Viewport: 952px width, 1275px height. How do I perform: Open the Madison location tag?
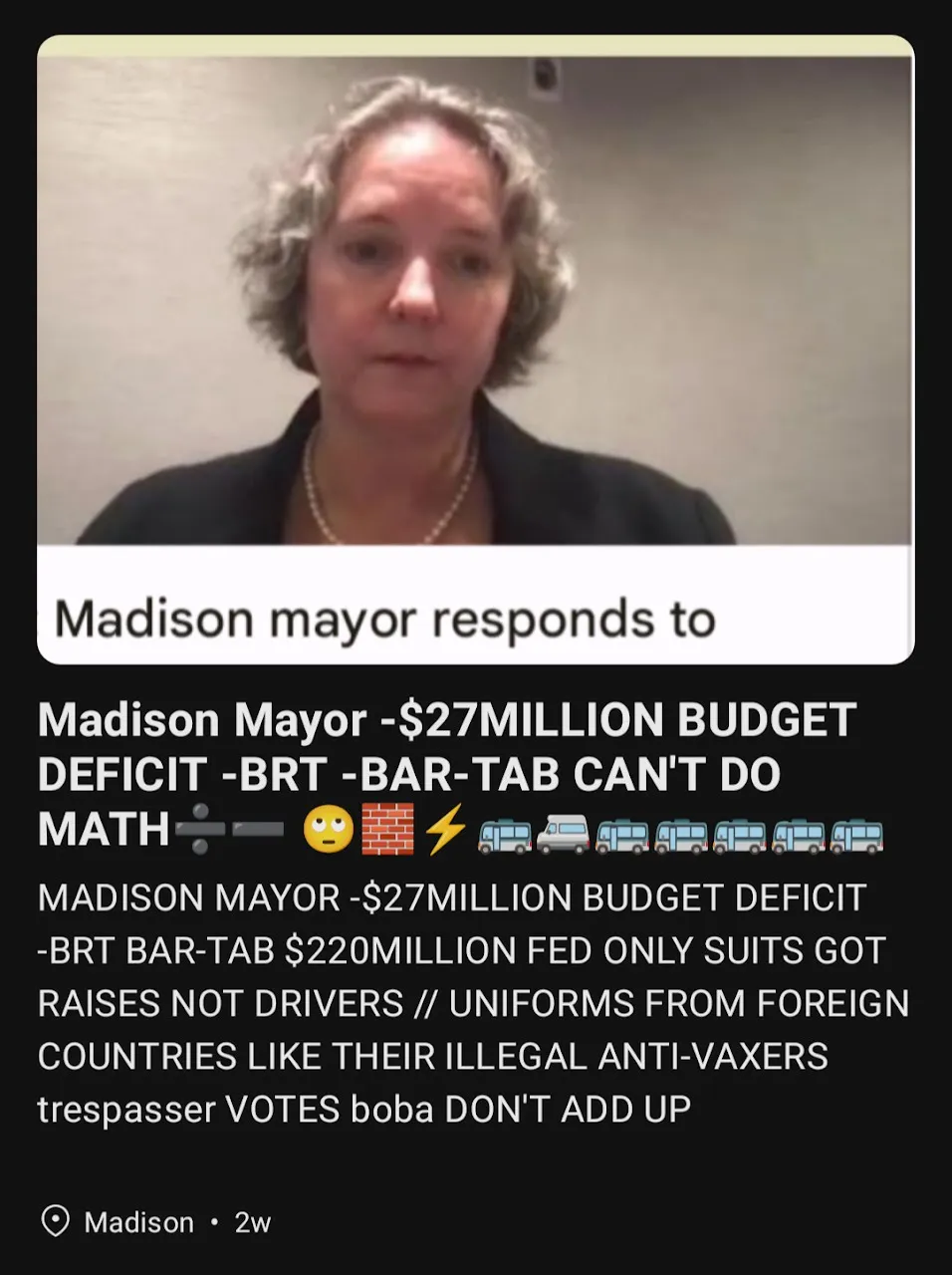(x=137, y=1222)
